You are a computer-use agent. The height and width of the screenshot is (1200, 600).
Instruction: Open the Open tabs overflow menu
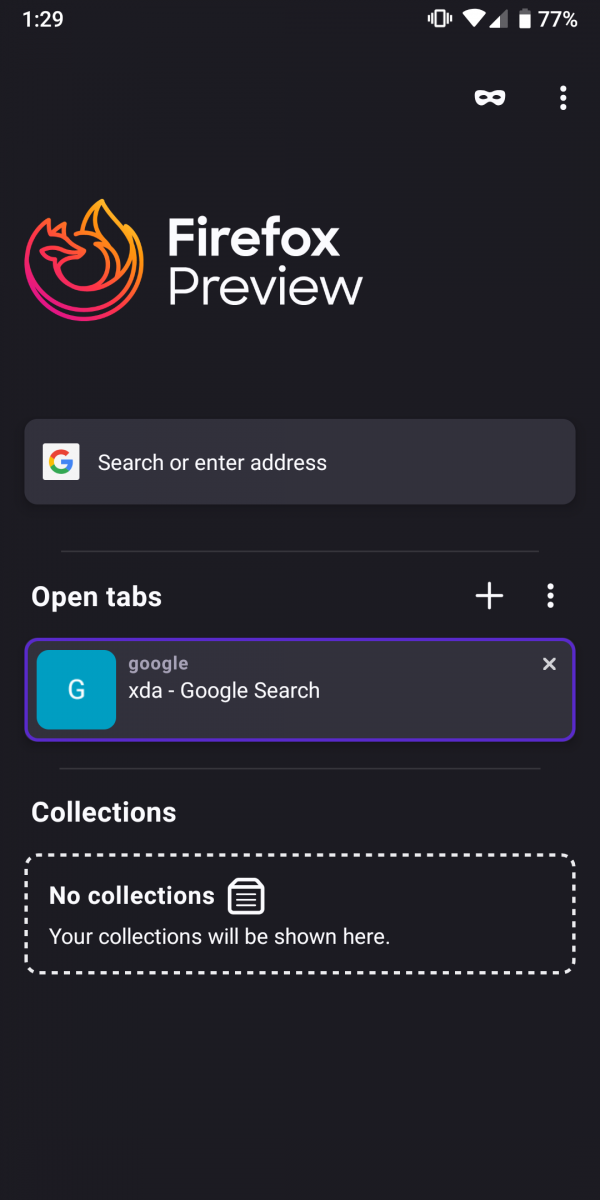pos(550,597)
